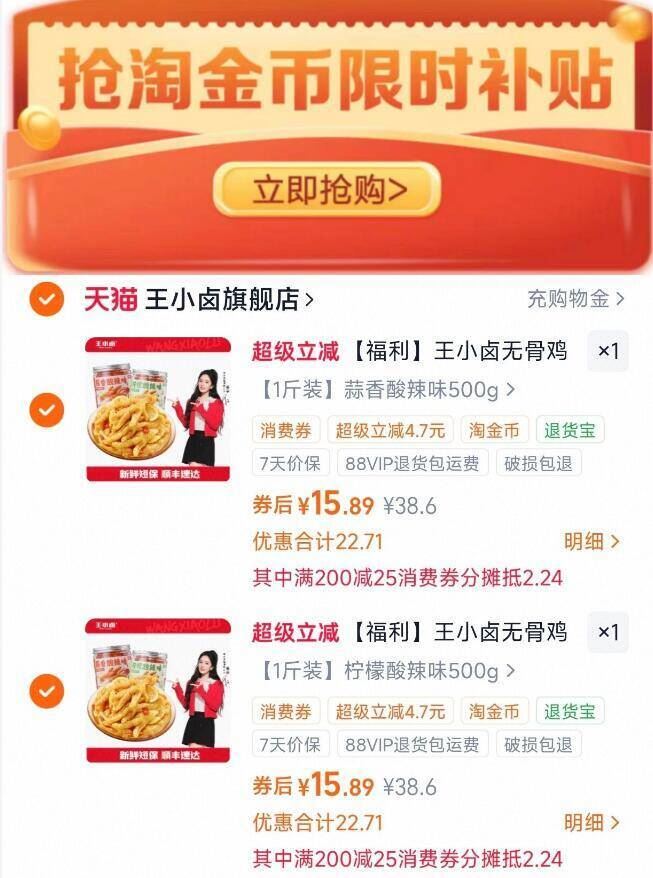Image resolution: width=653 pixels, height=878 pixels.
Task: Uncheck the 蒜香酸辣味500g item
Action: coord(47,410)
